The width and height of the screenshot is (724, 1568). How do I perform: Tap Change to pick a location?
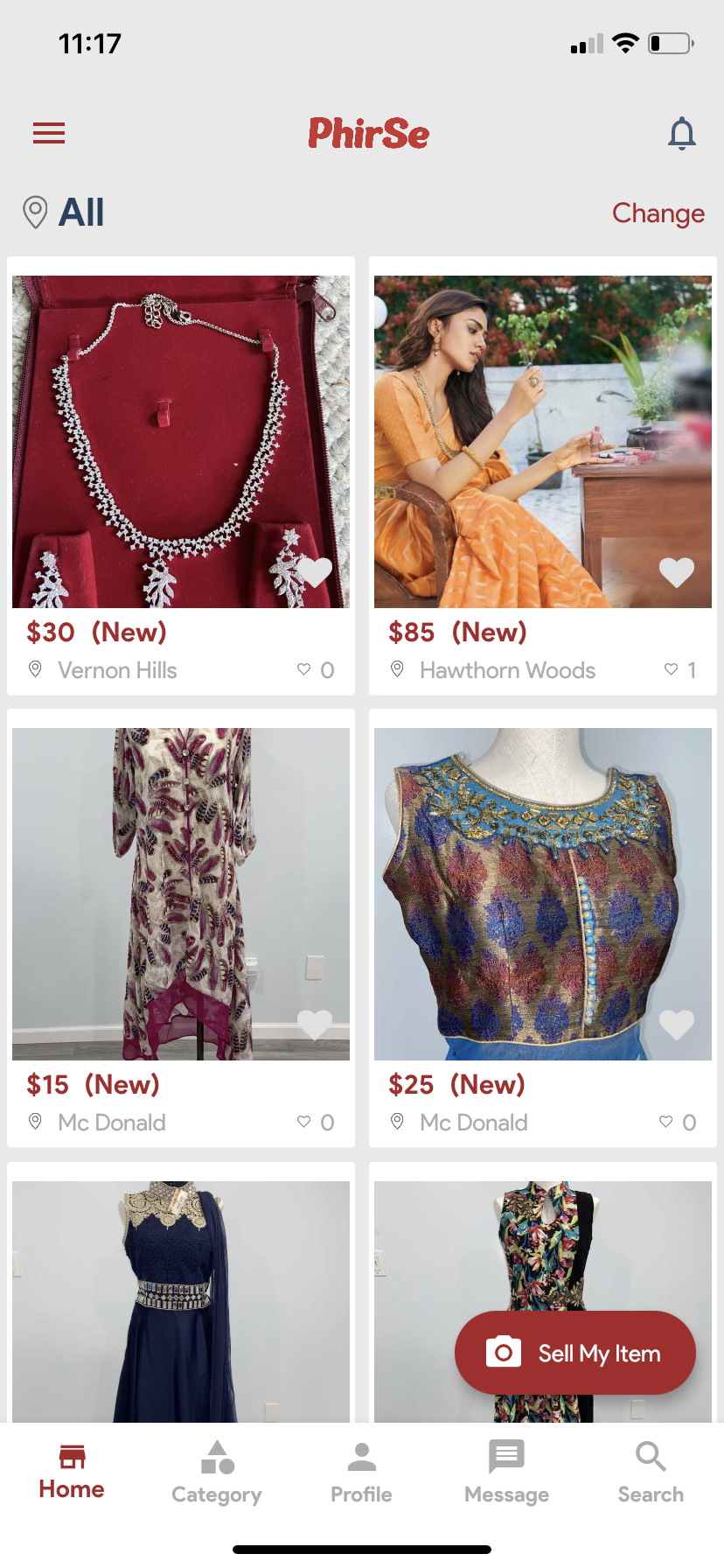[658, 213]
